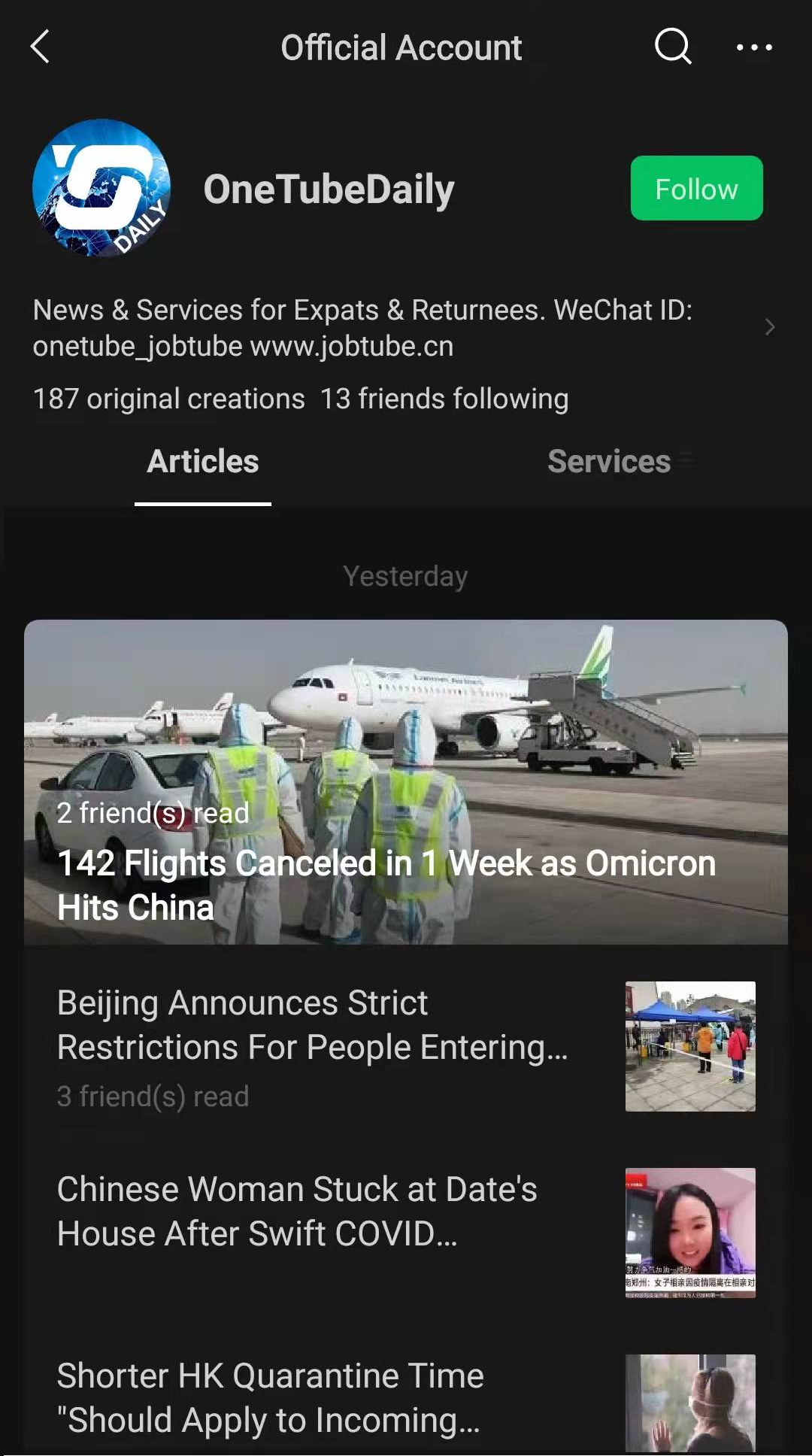Viewport: 812px width, 1456px height.
Task: Switch to the Services tab
Action: pyautogui.click(x=609, y=462)
